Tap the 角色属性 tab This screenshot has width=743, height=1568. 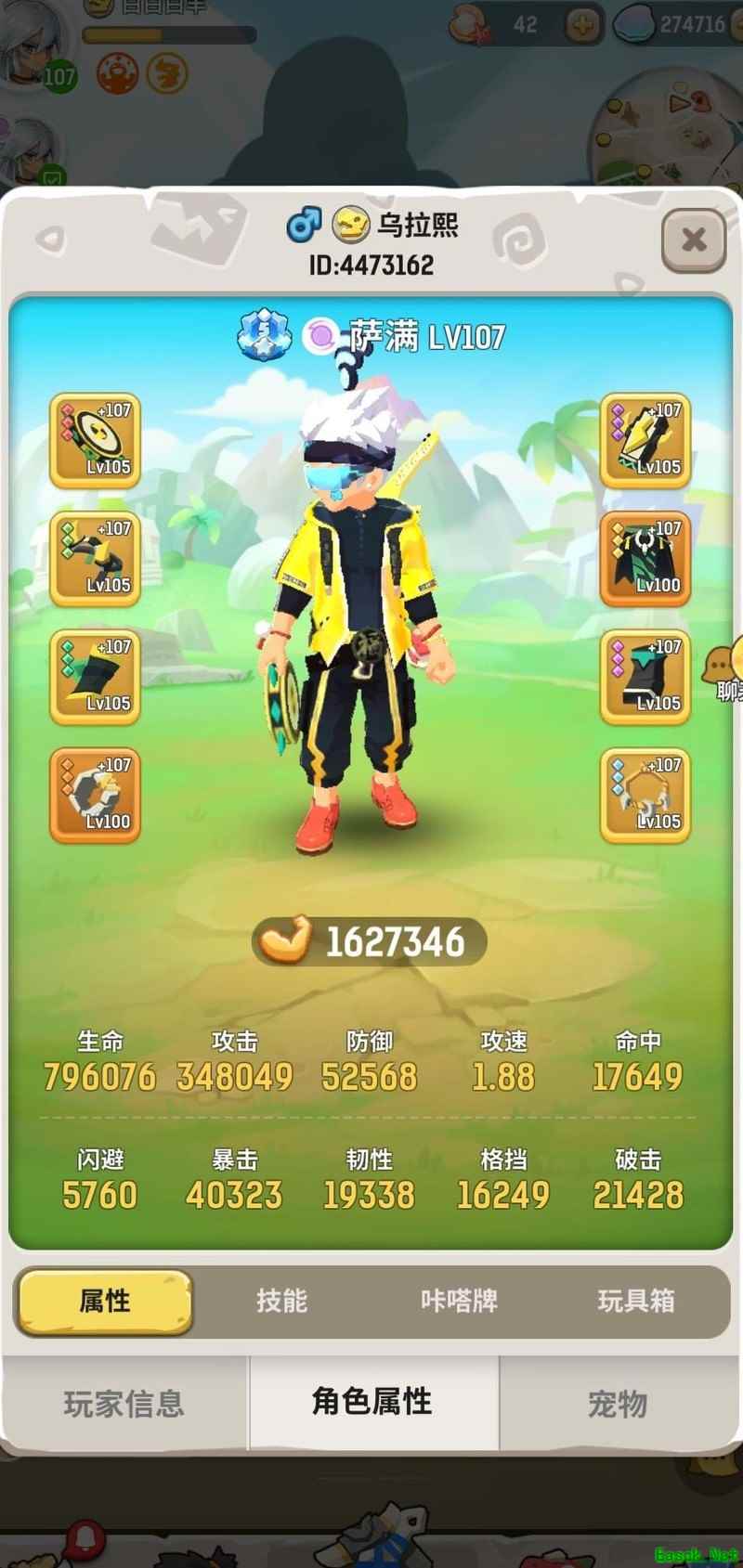[372, 1401]
